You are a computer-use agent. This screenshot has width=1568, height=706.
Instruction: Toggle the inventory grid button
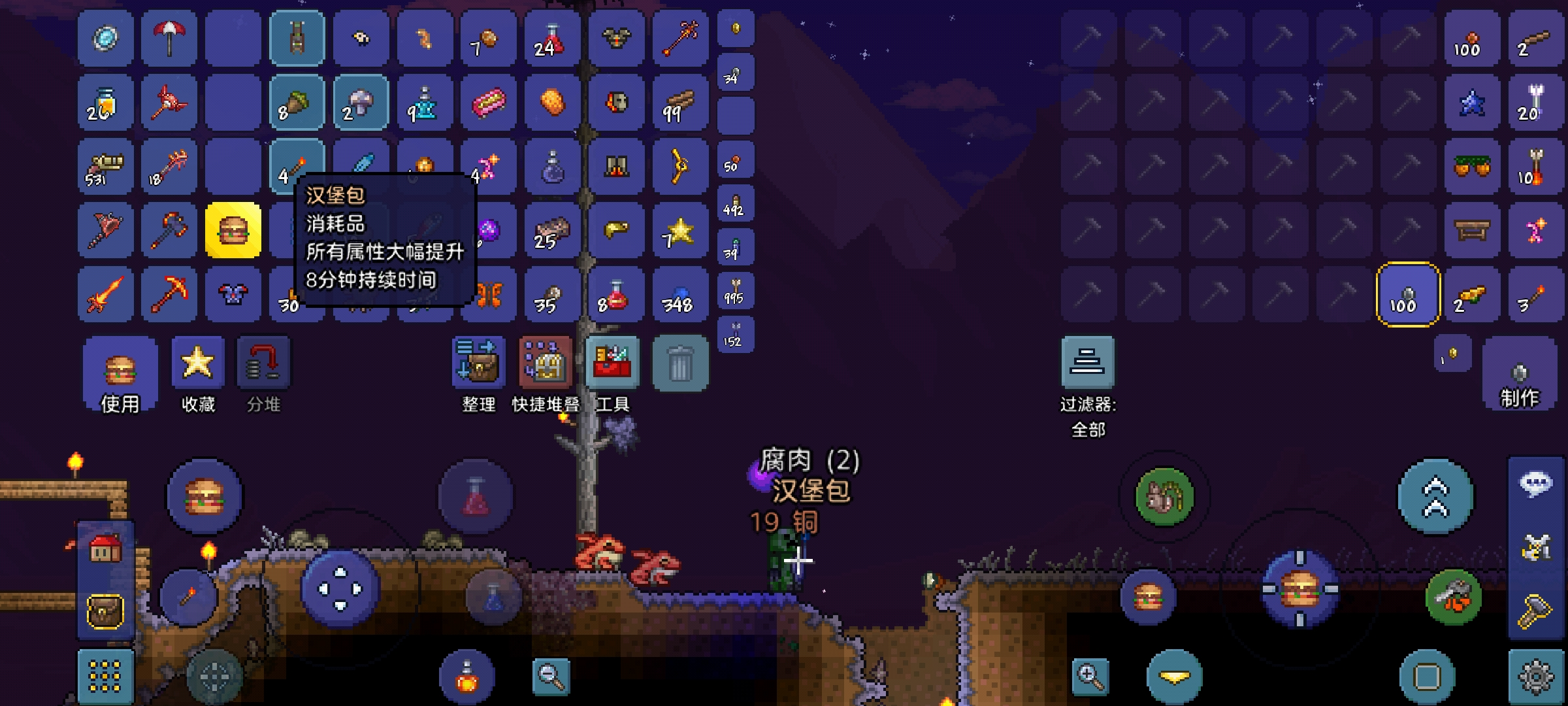(105, 677)
